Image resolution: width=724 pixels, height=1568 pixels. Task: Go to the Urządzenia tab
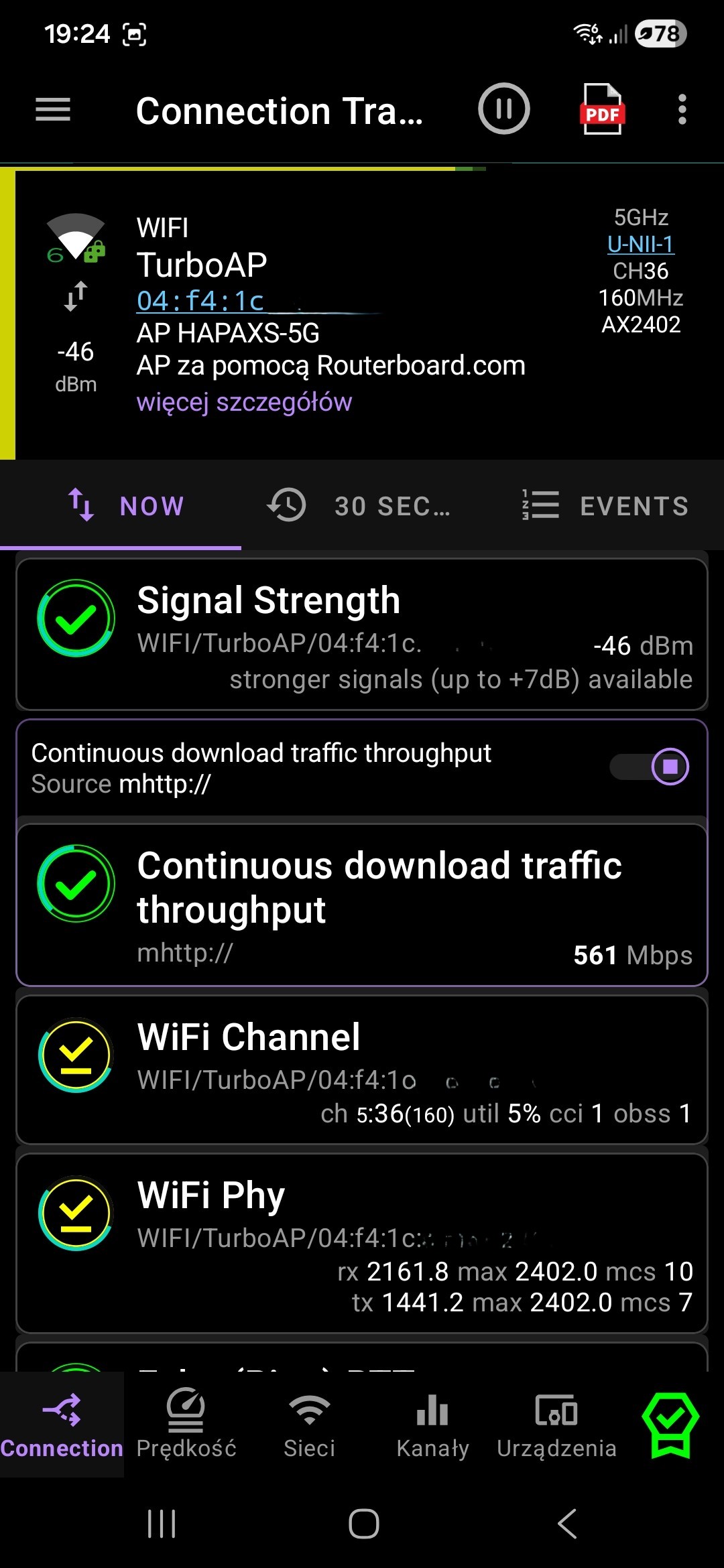pos(556,1425)
